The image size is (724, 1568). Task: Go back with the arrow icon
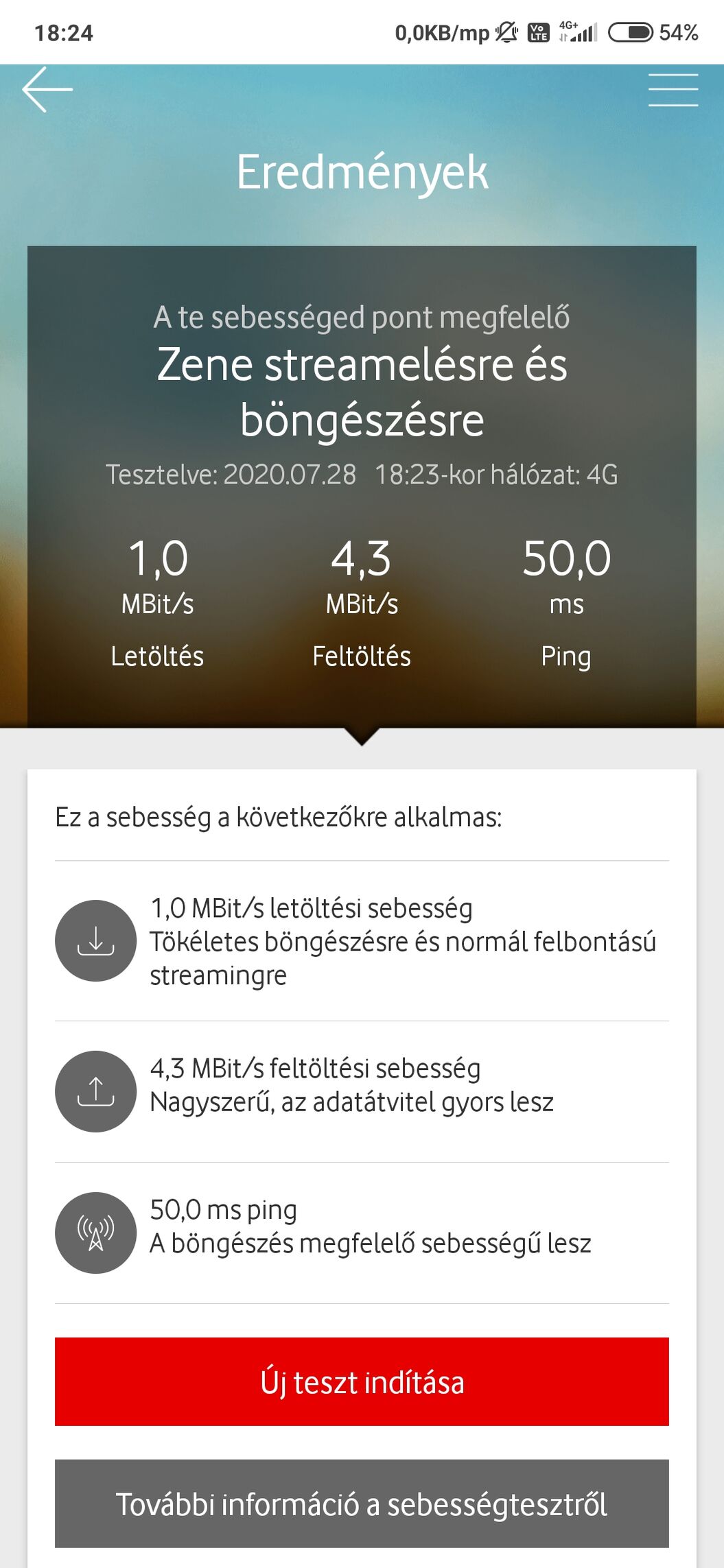click(47, 90)
